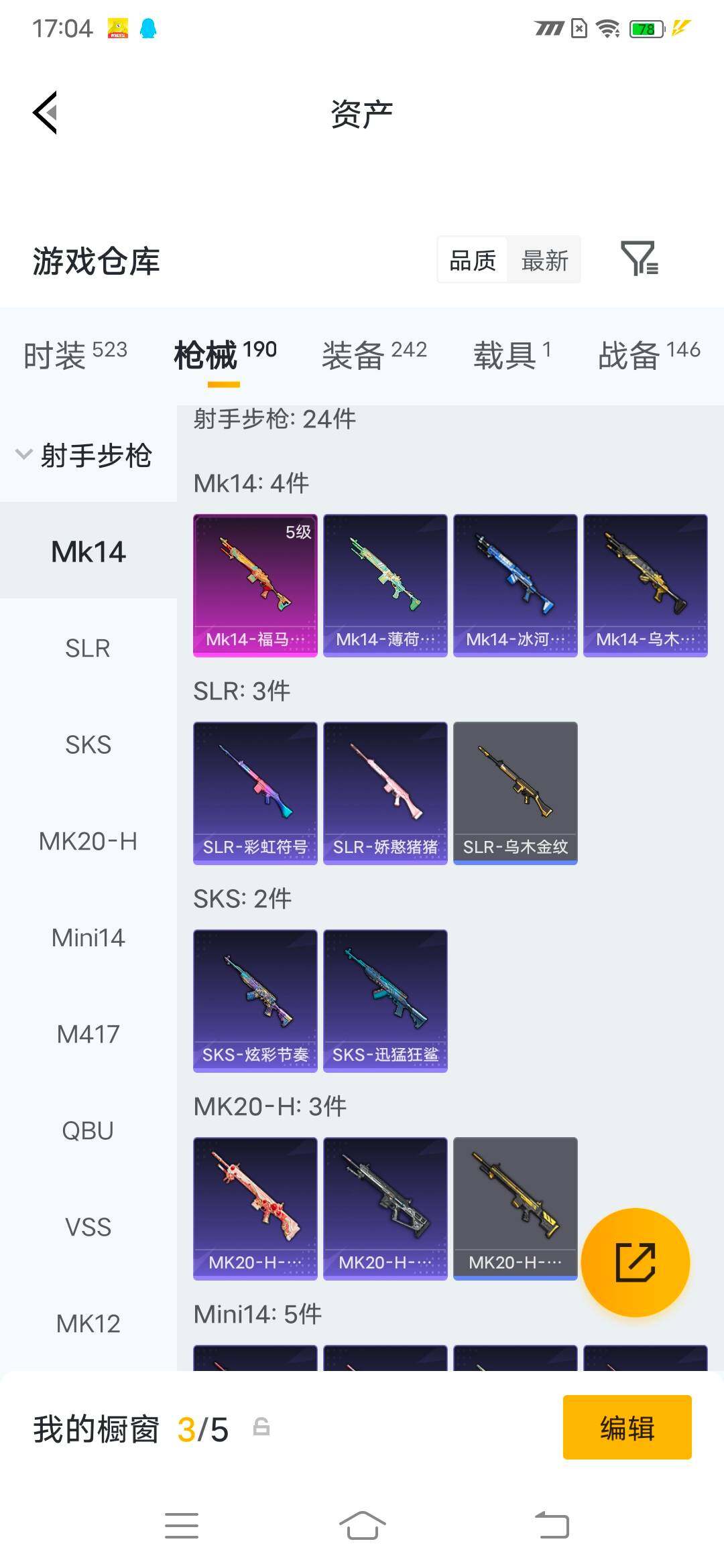
Task: Open the filter icon next to 最新
Action: 640,259
